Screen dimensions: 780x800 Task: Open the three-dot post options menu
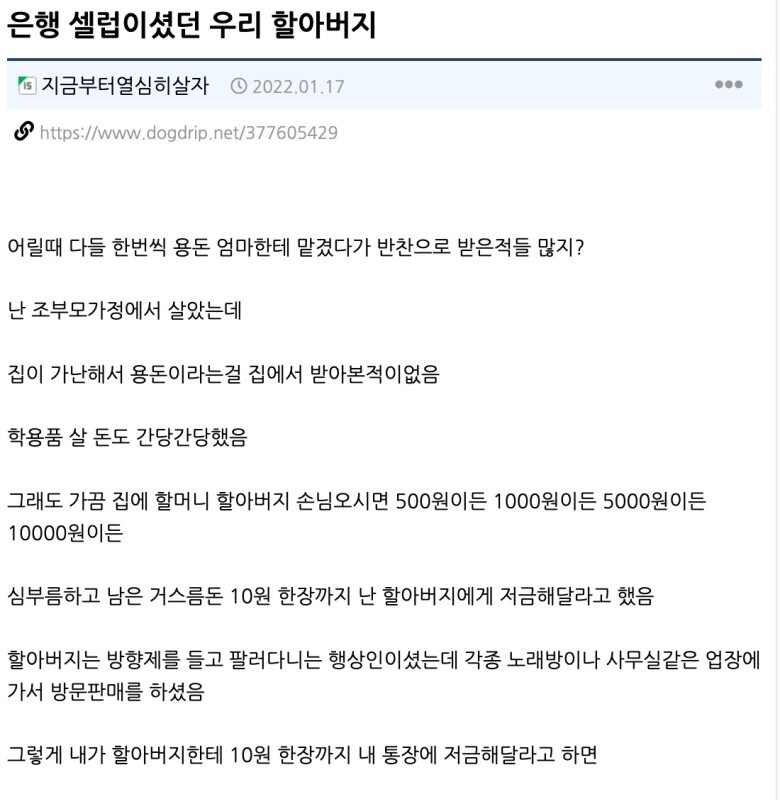click(728, 85)
